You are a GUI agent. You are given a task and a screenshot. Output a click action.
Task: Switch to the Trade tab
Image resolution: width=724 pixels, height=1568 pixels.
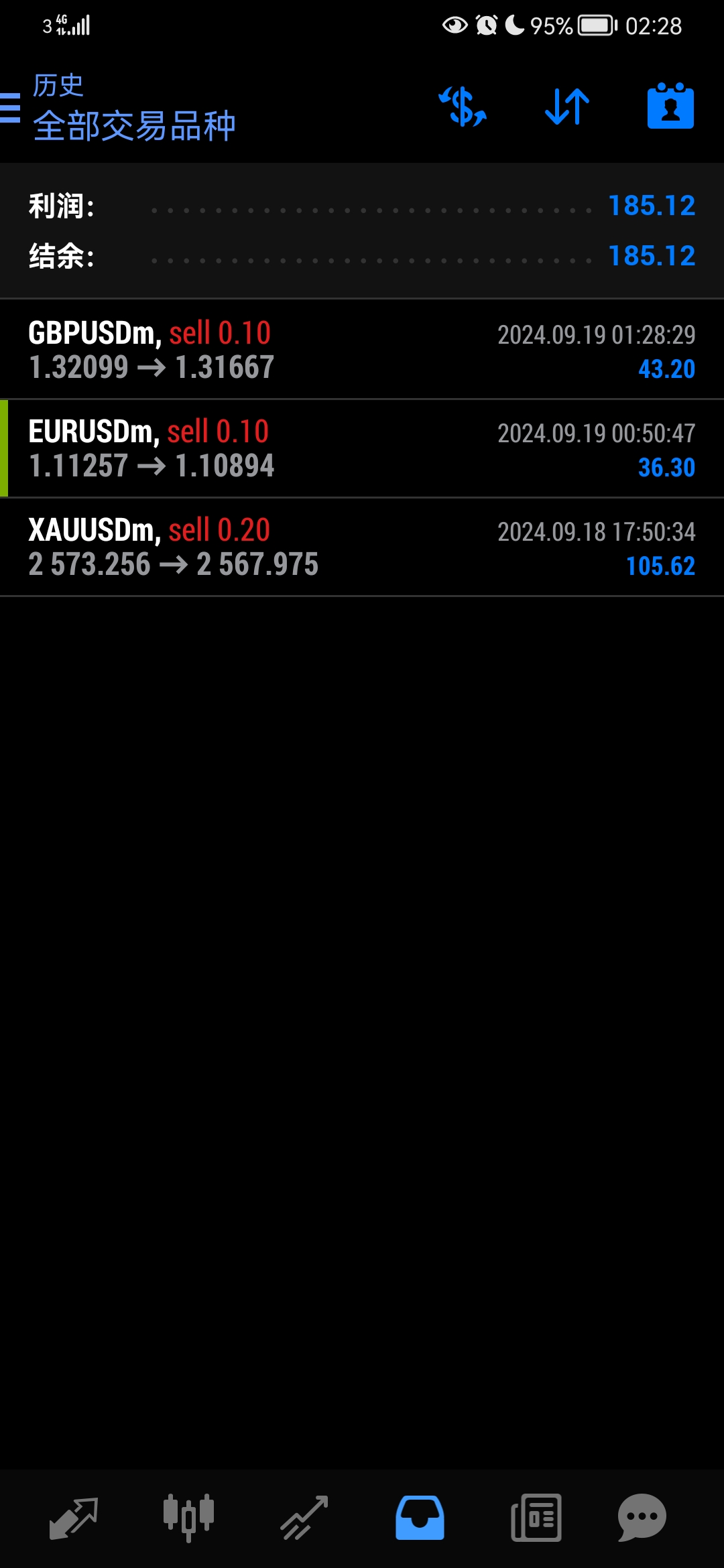[x=304, y=1518]
